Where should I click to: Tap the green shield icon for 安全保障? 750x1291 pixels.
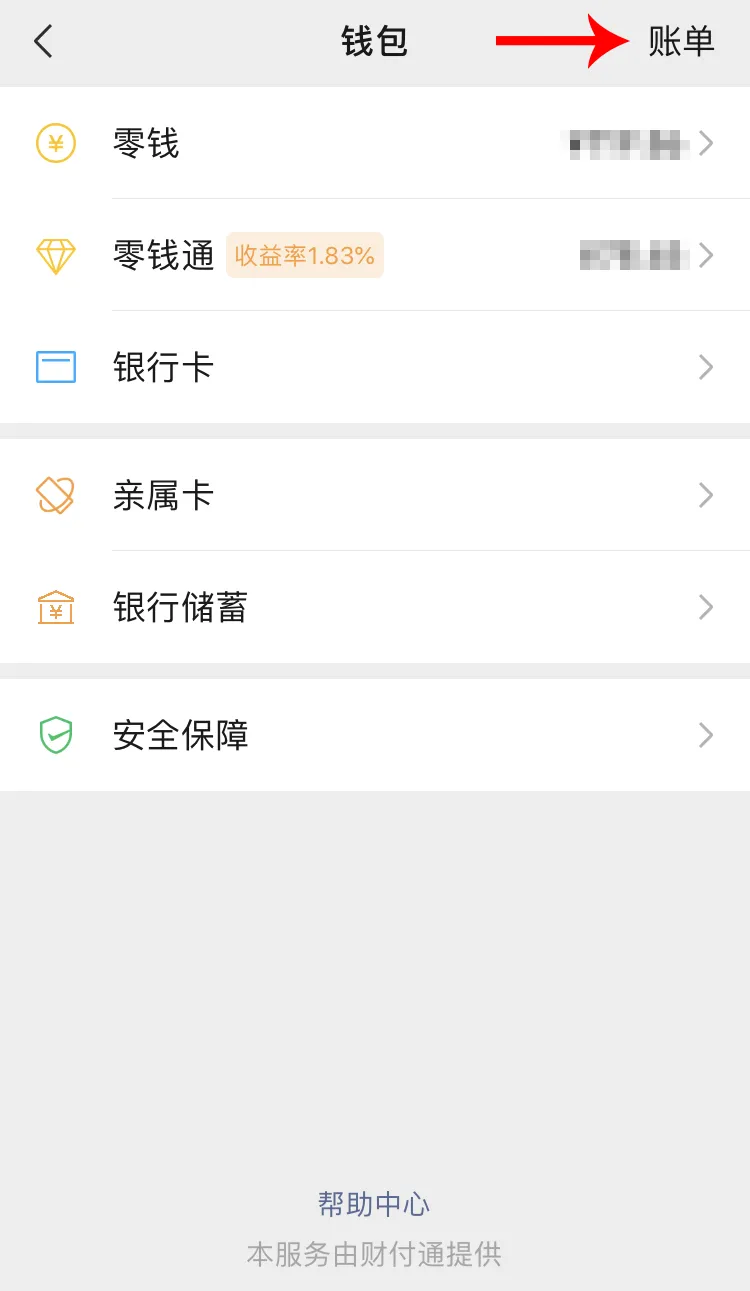[x=57, y=735]
